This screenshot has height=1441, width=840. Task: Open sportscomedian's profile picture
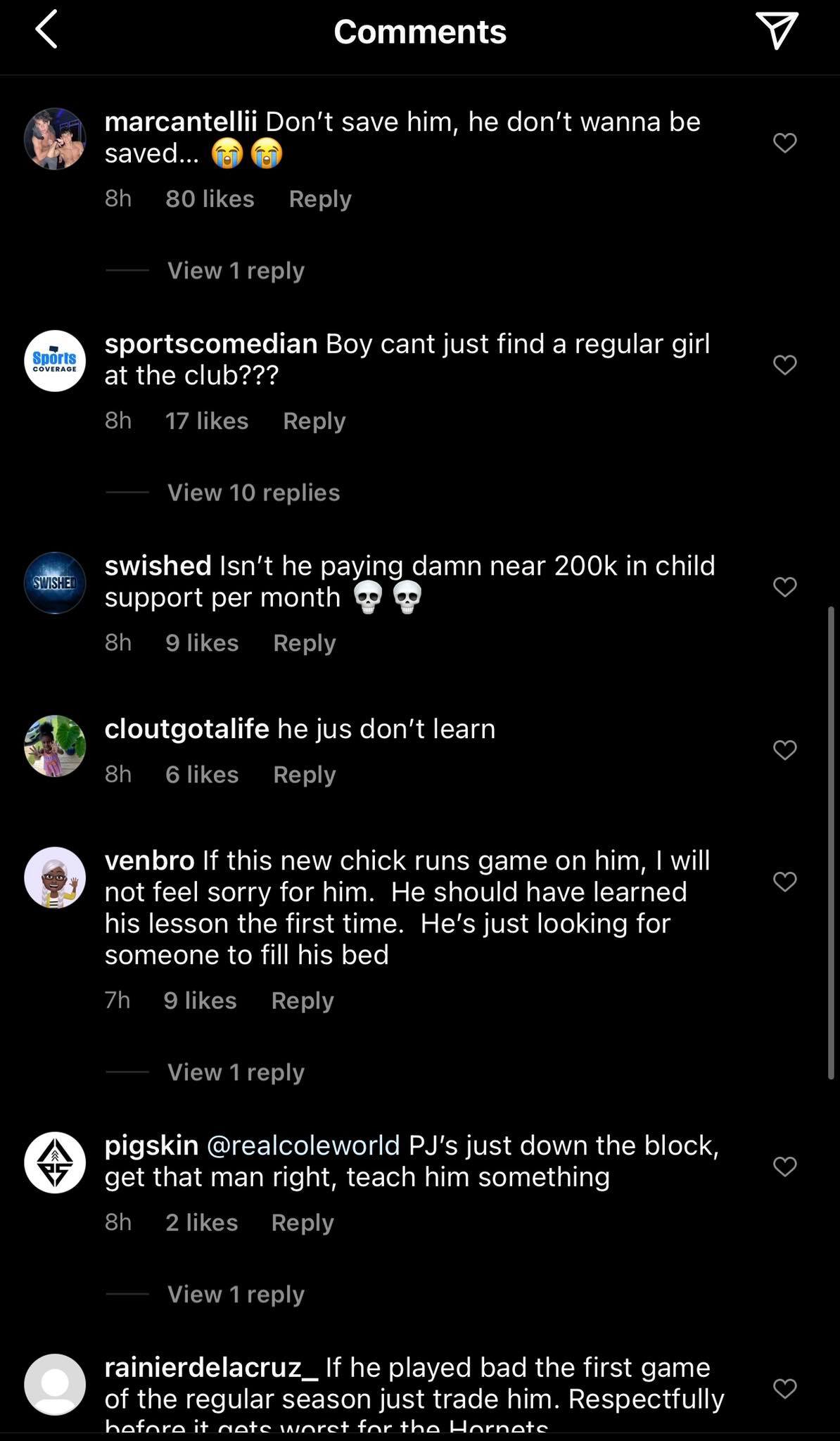tap(55, 360)
